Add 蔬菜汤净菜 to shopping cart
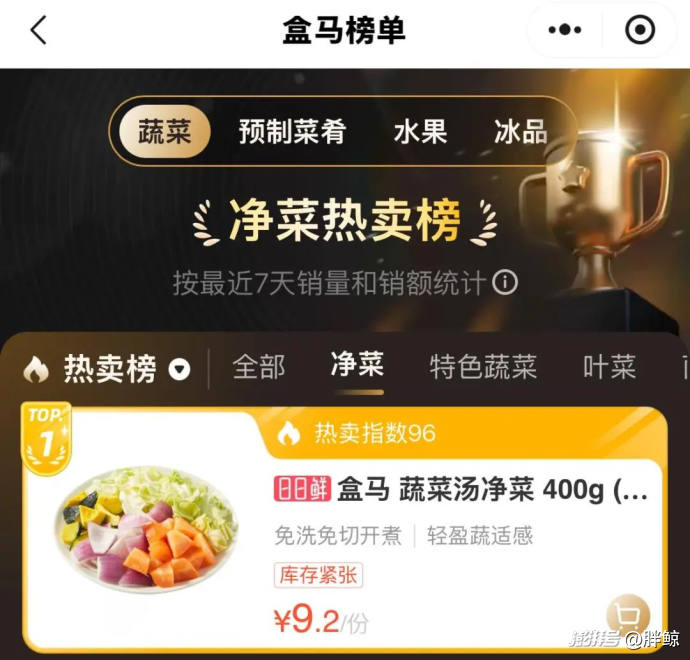The image size is (690, 660). 628,617
